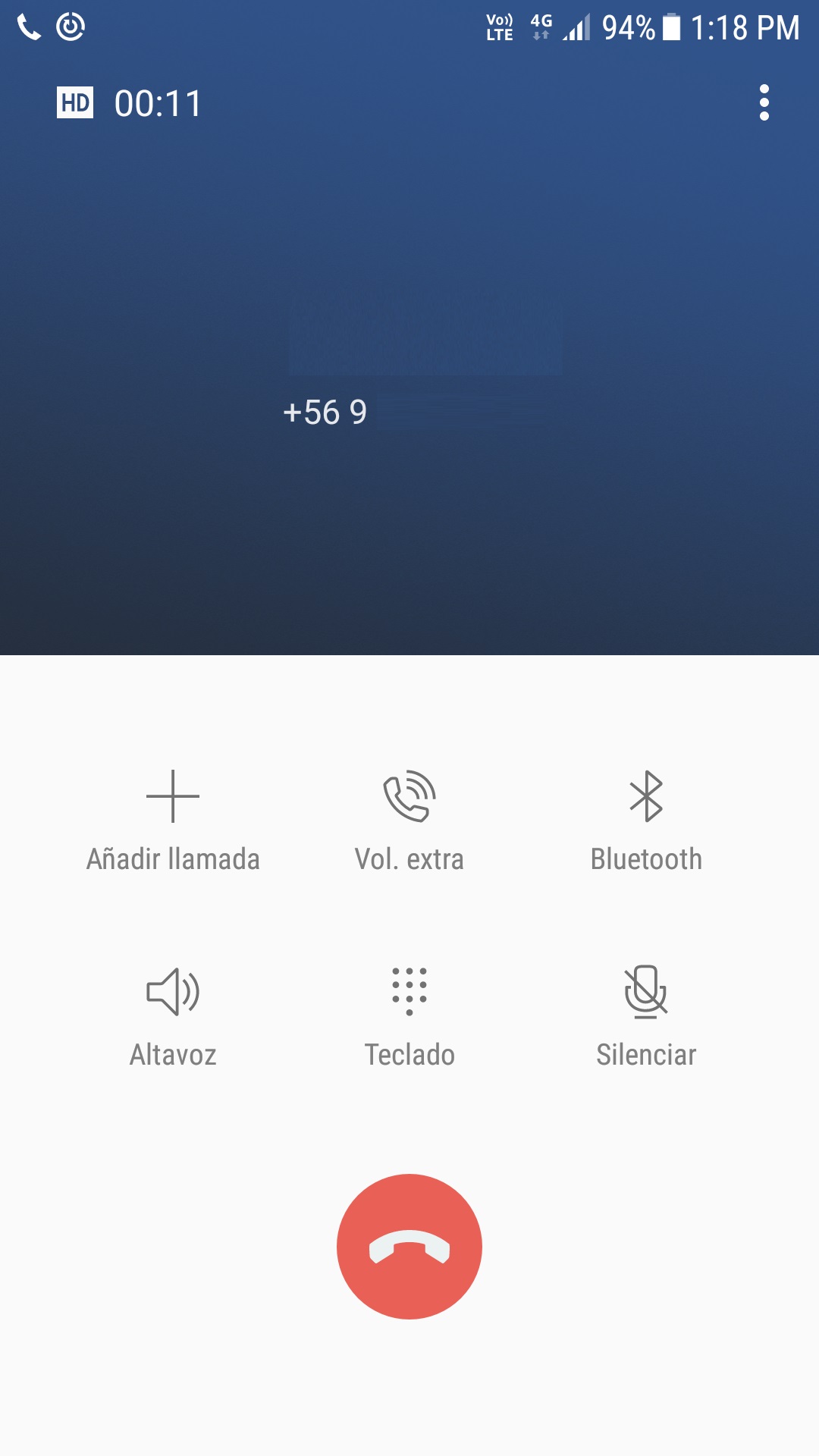End the call with the red button

coord(409,1247)
